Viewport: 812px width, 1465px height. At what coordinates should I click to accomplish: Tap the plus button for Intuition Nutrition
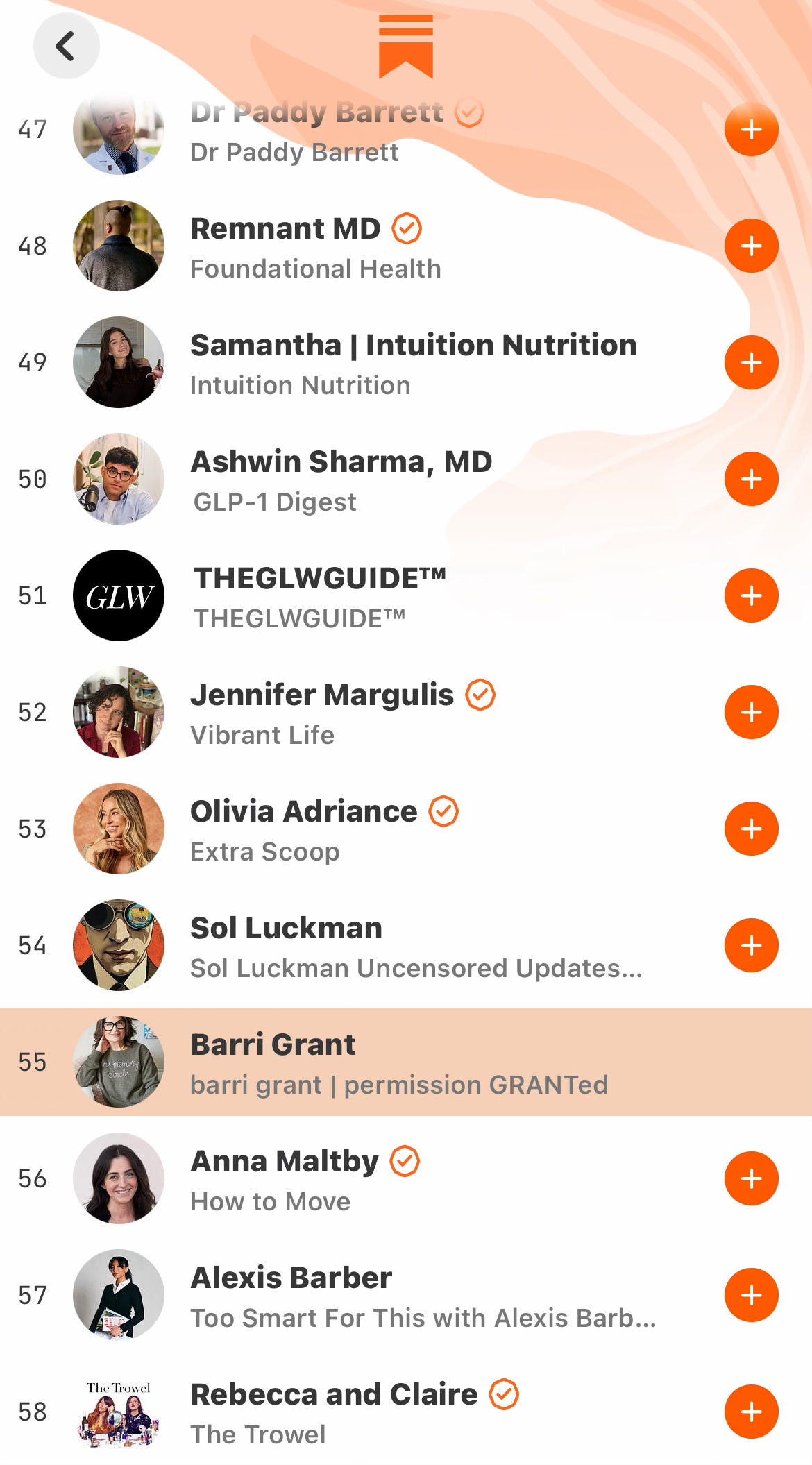click(x=751, y=362)
